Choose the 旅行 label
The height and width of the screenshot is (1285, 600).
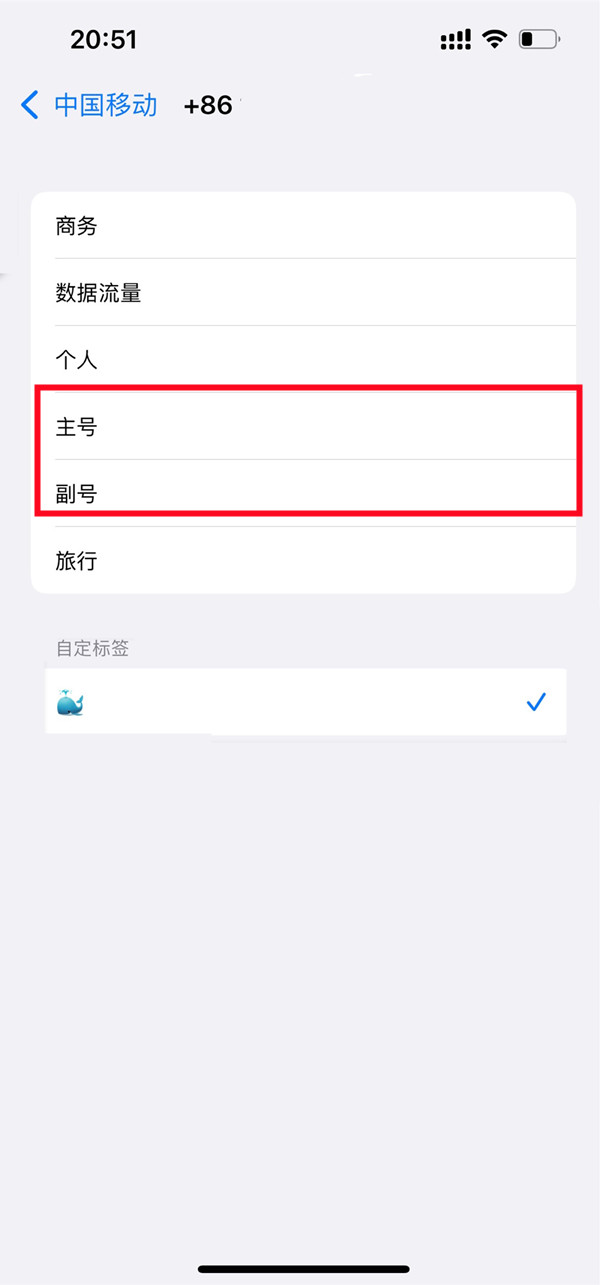[x=300, y=561]
